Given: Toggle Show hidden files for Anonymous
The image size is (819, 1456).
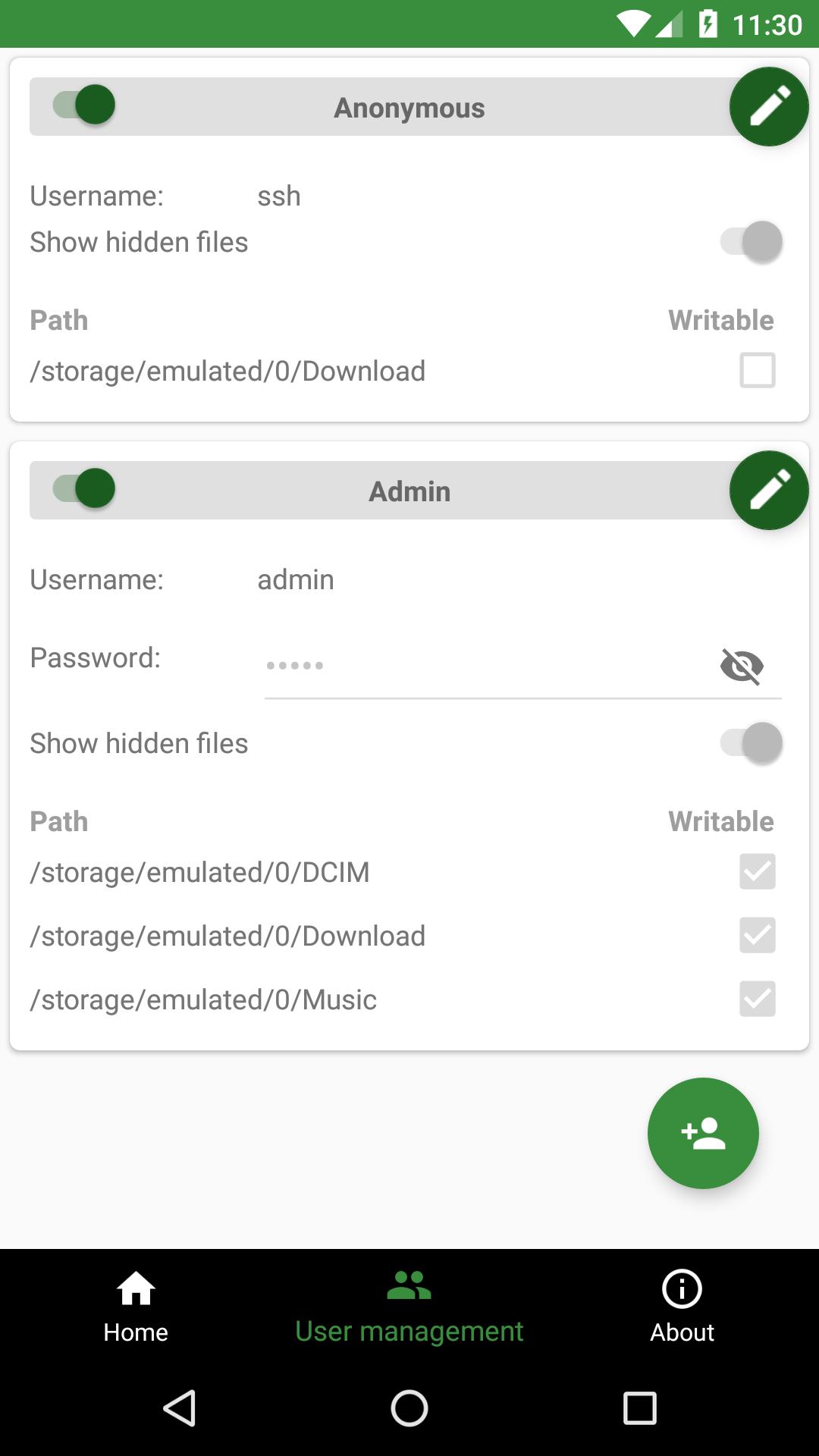Looking at the screenshot, I should pyautogui.click(x=751, y=242).
